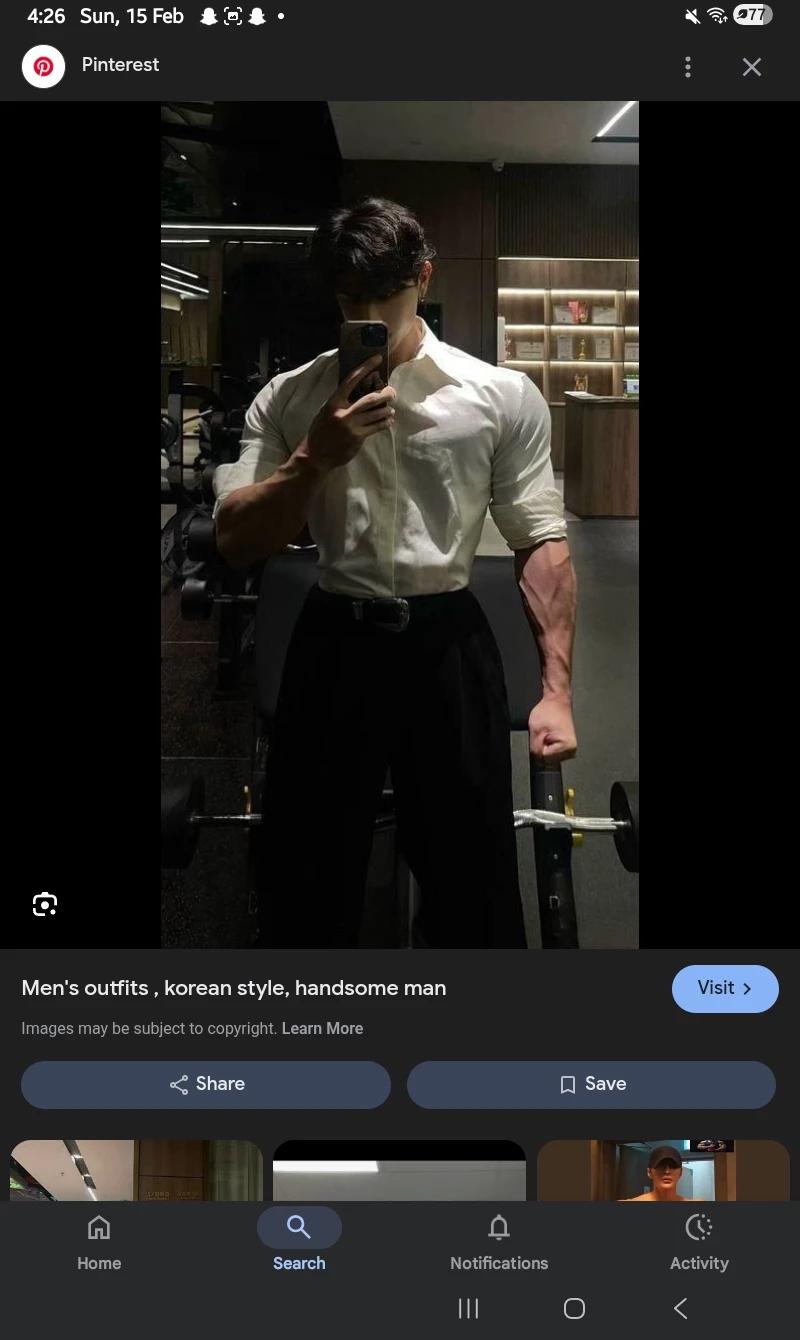
Task: Switch to the Search tab
Action: pos(299,1242)
